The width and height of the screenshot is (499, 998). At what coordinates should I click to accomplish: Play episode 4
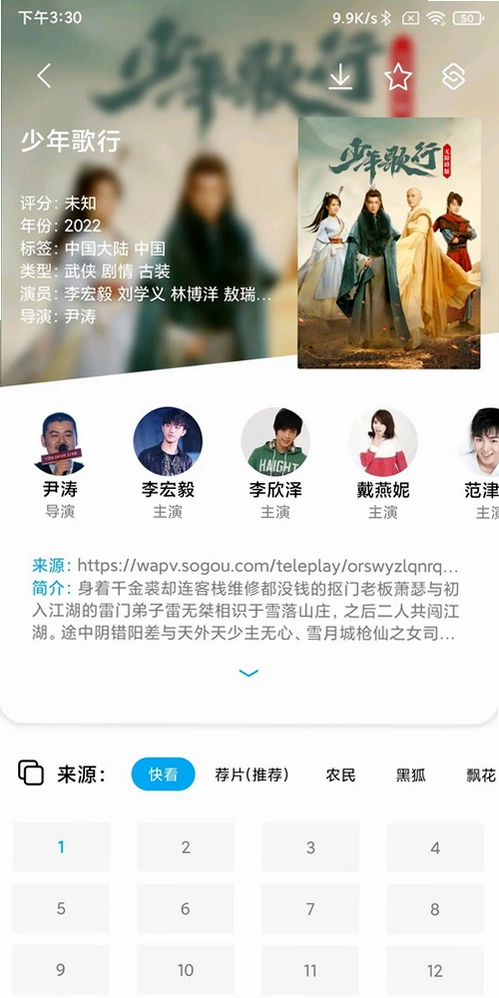tap(435, 847)
